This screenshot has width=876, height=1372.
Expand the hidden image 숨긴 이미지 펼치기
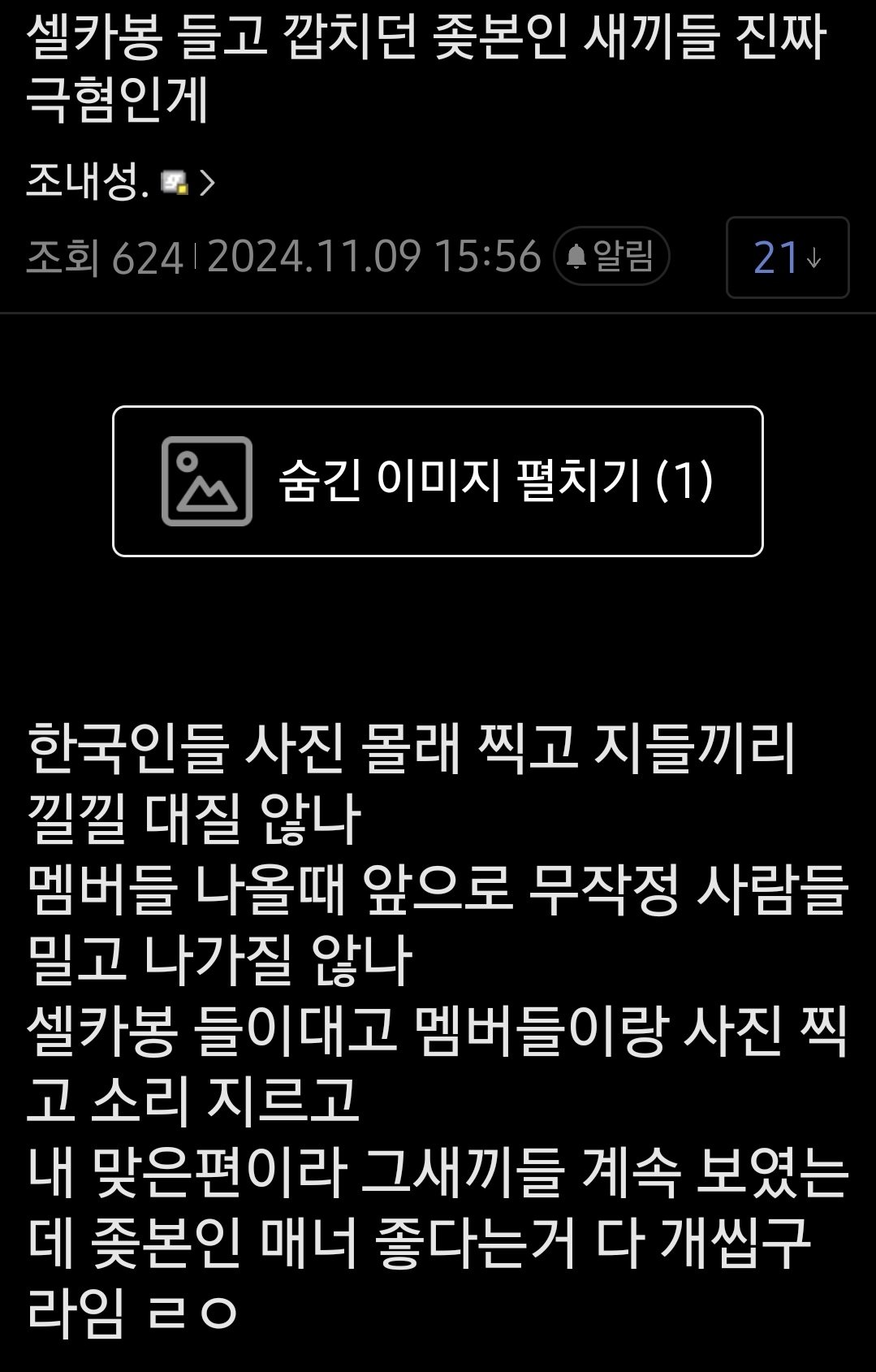coord(438,481)
